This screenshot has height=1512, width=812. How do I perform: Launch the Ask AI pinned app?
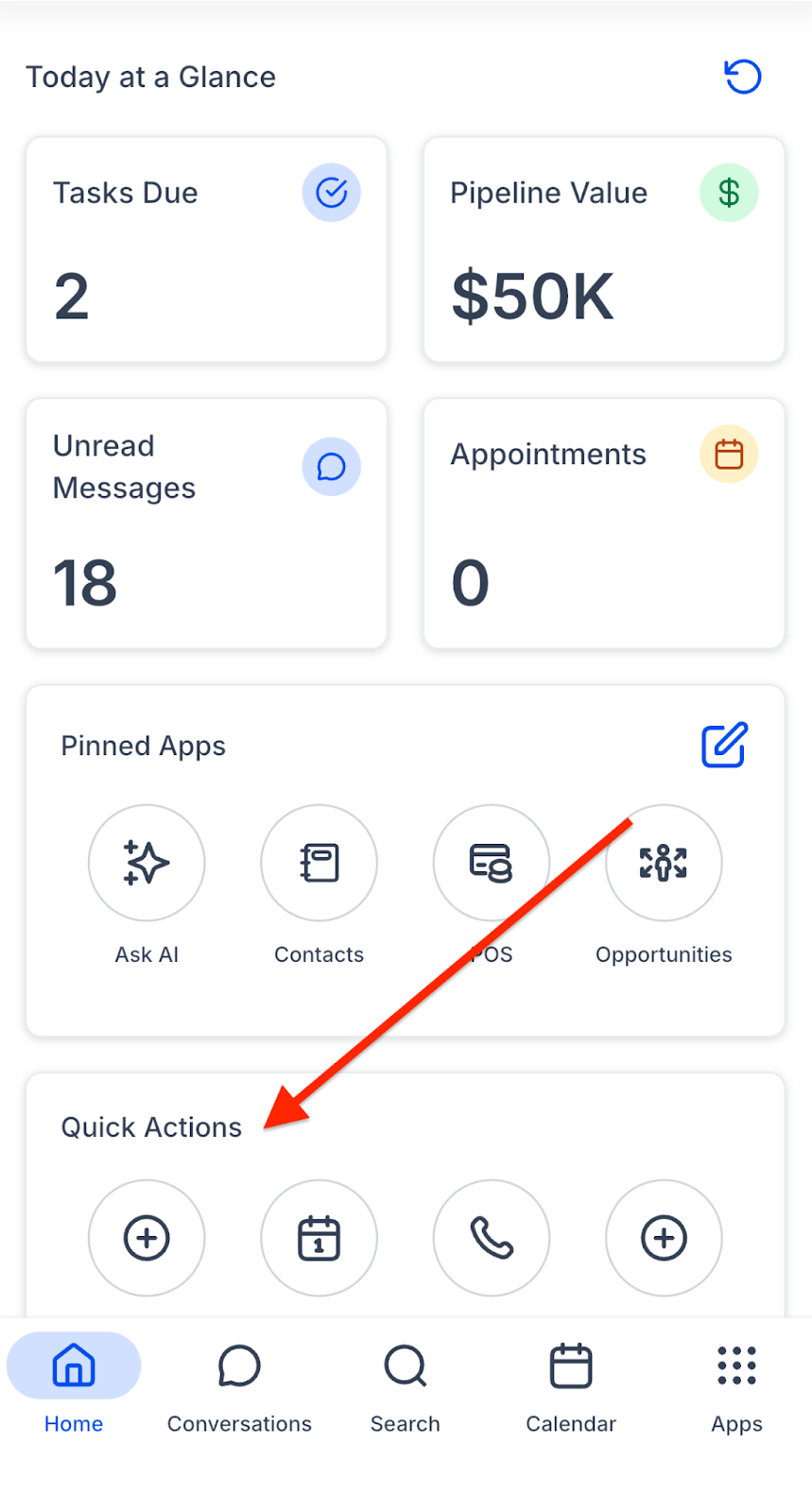147,863
